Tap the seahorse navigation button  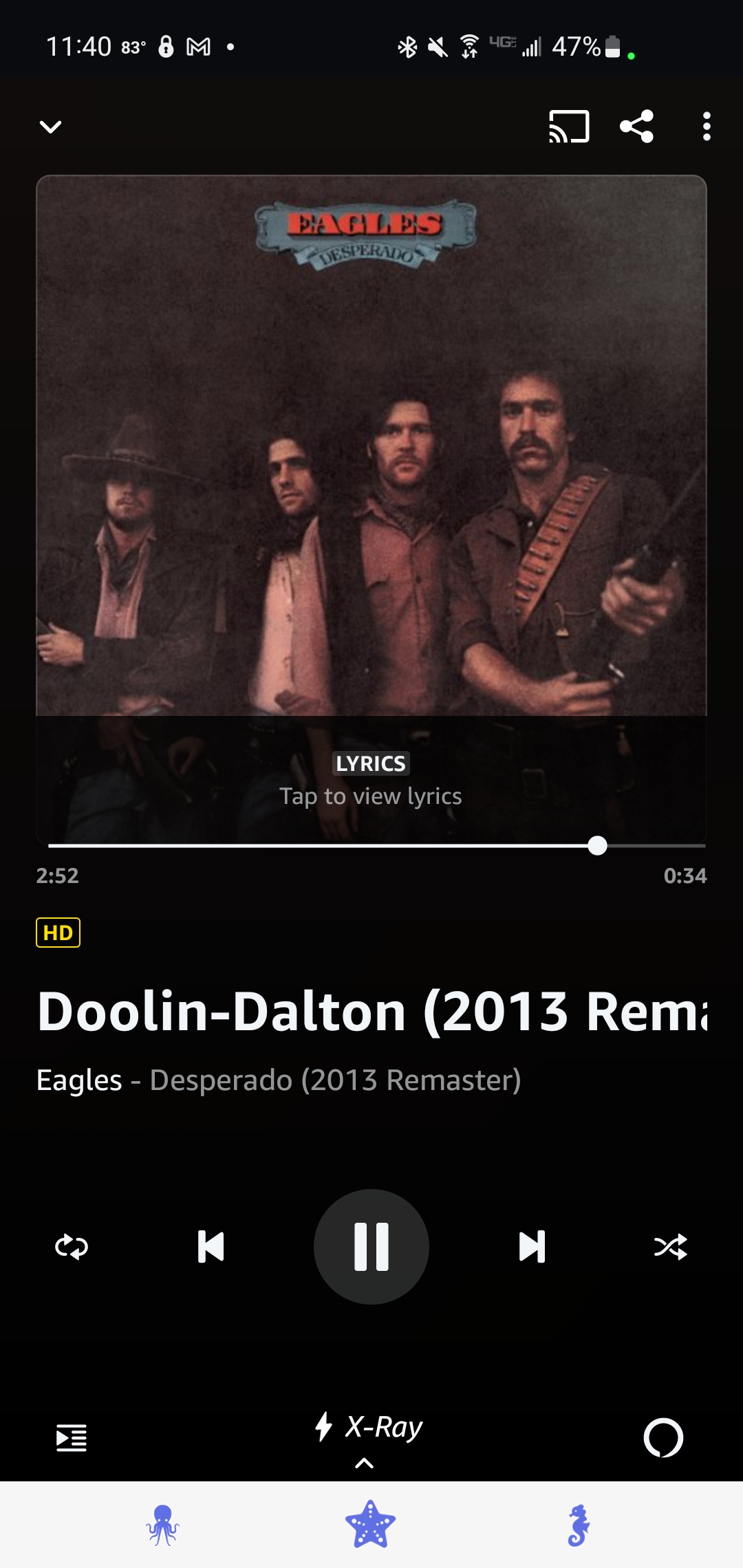point(579,1525)
